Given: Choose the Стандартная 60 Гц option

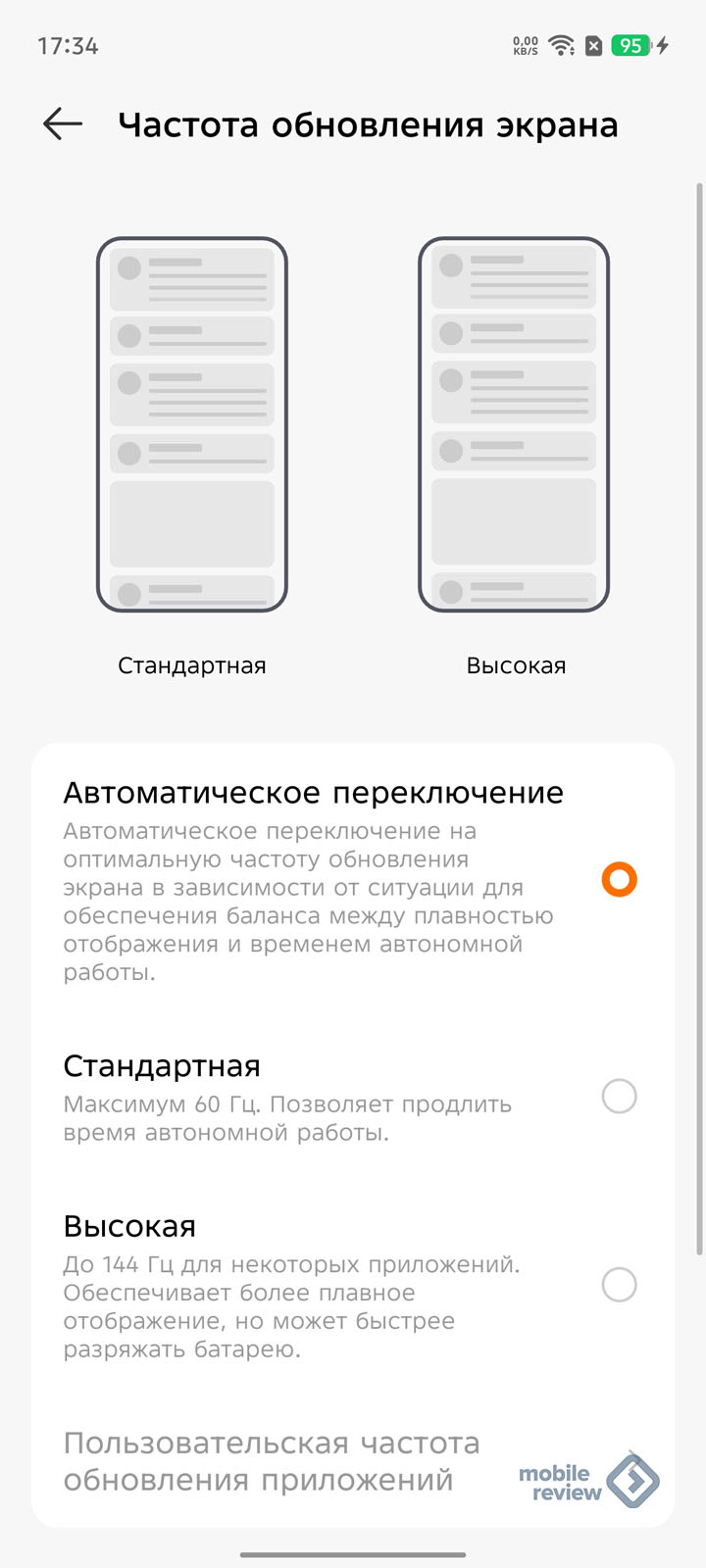Looking at the screenshot, I should pos(619,1096).
